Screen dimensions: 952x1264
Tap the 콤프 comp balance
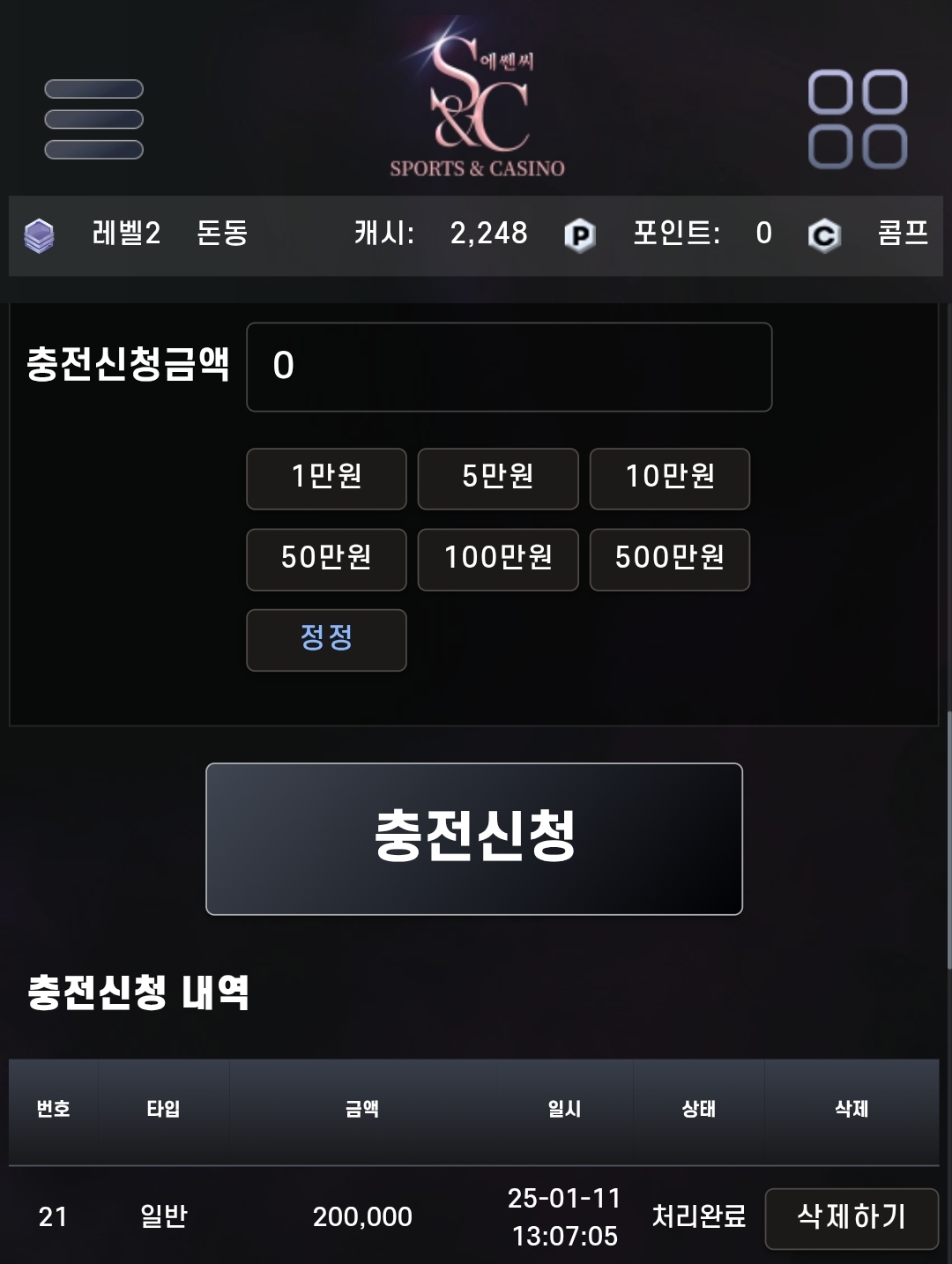pyautogui.click(x=902, y=234)
